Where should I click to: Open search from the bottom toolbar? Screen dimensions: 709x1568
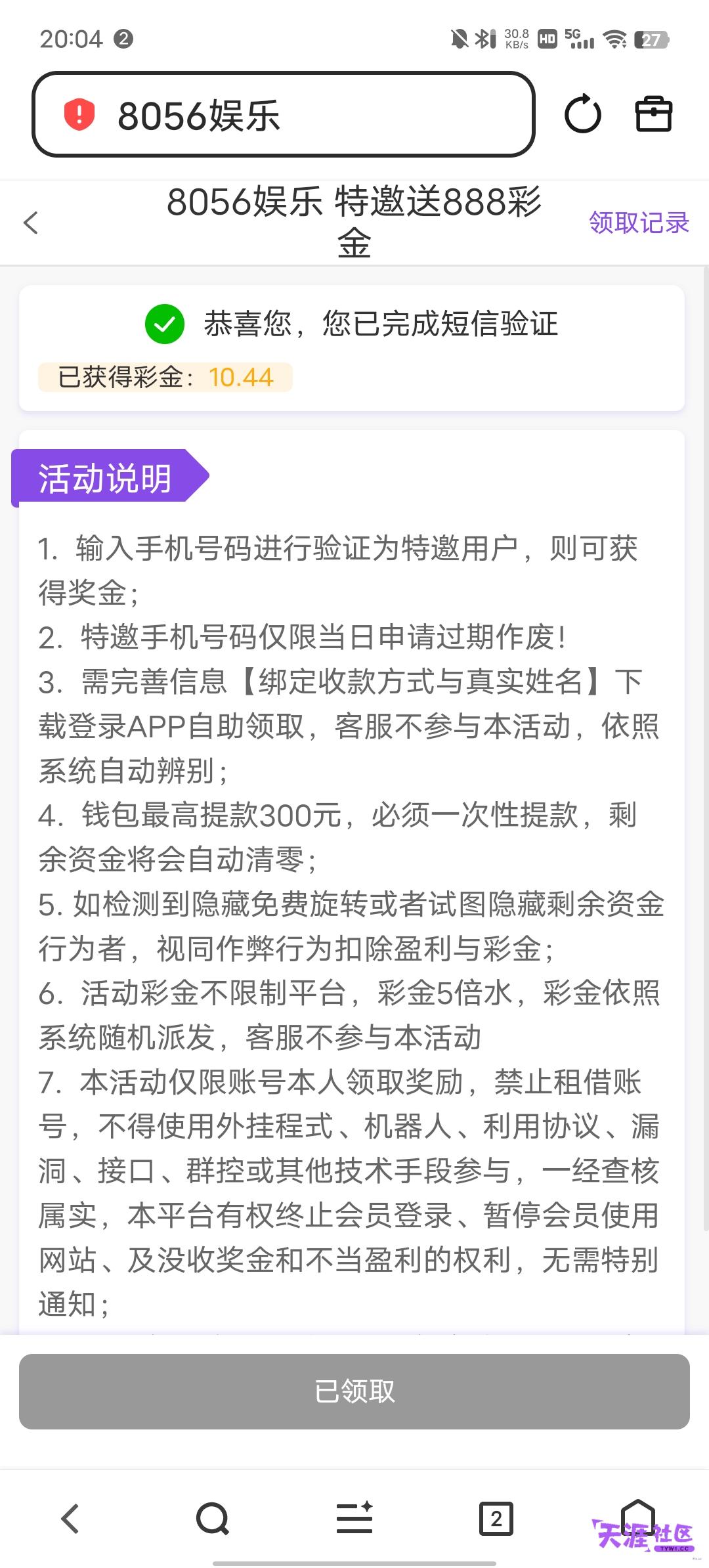213,1519
